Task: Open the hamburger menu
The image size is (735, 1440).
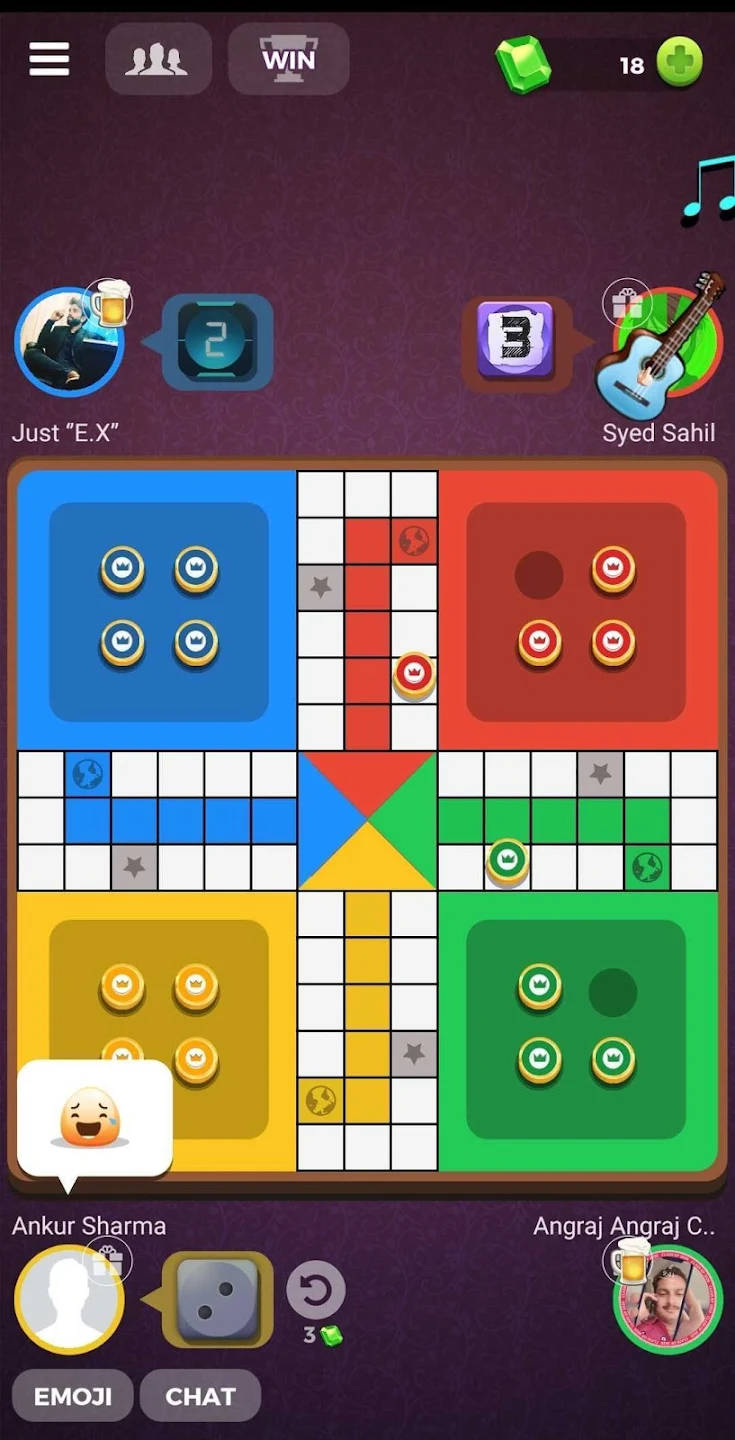Action: 49,60
